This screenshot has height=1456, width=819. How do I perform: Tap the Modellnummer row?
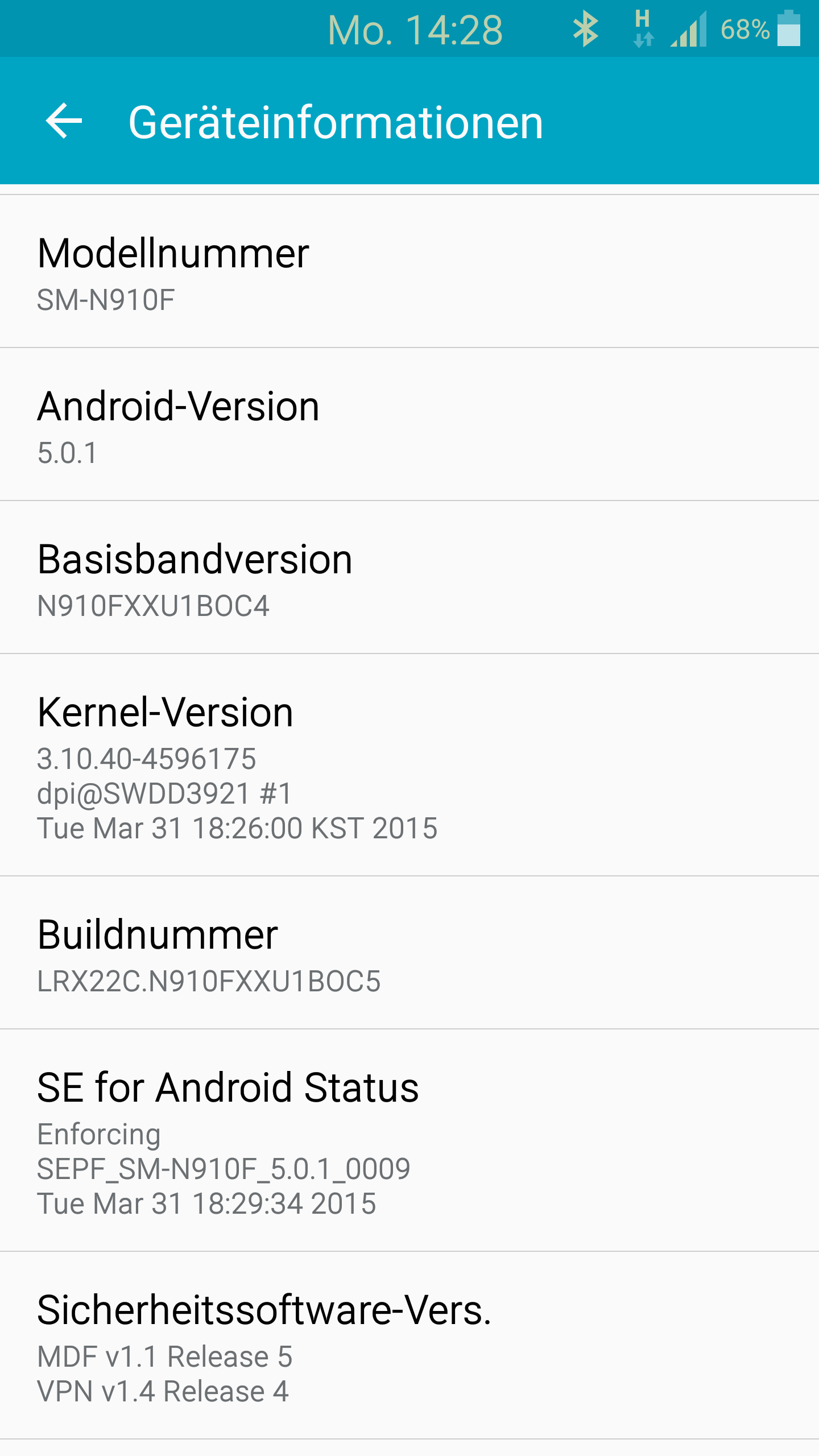click(409, 271)
